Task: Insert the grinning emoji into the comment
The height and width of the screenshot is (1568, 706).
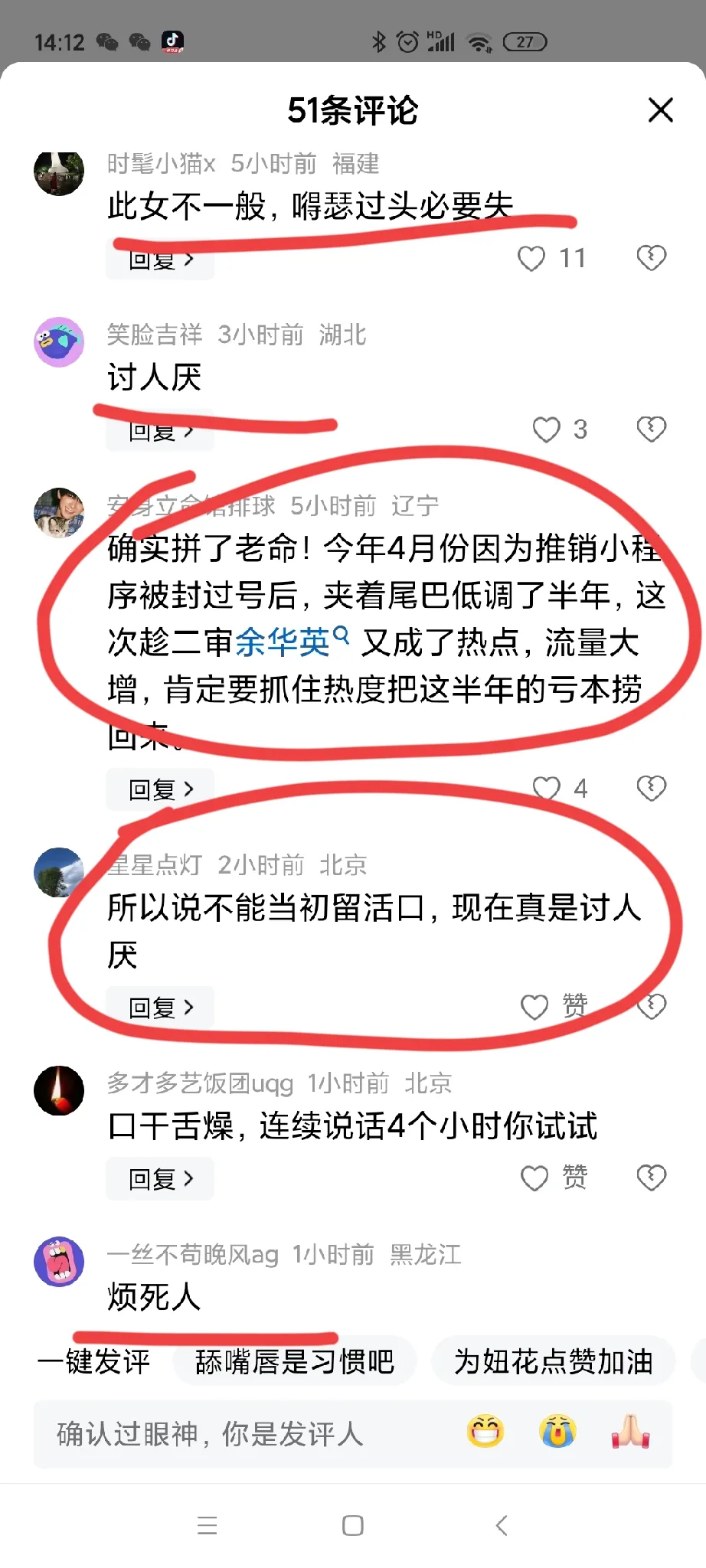Action: click(x=485, y=1432)
